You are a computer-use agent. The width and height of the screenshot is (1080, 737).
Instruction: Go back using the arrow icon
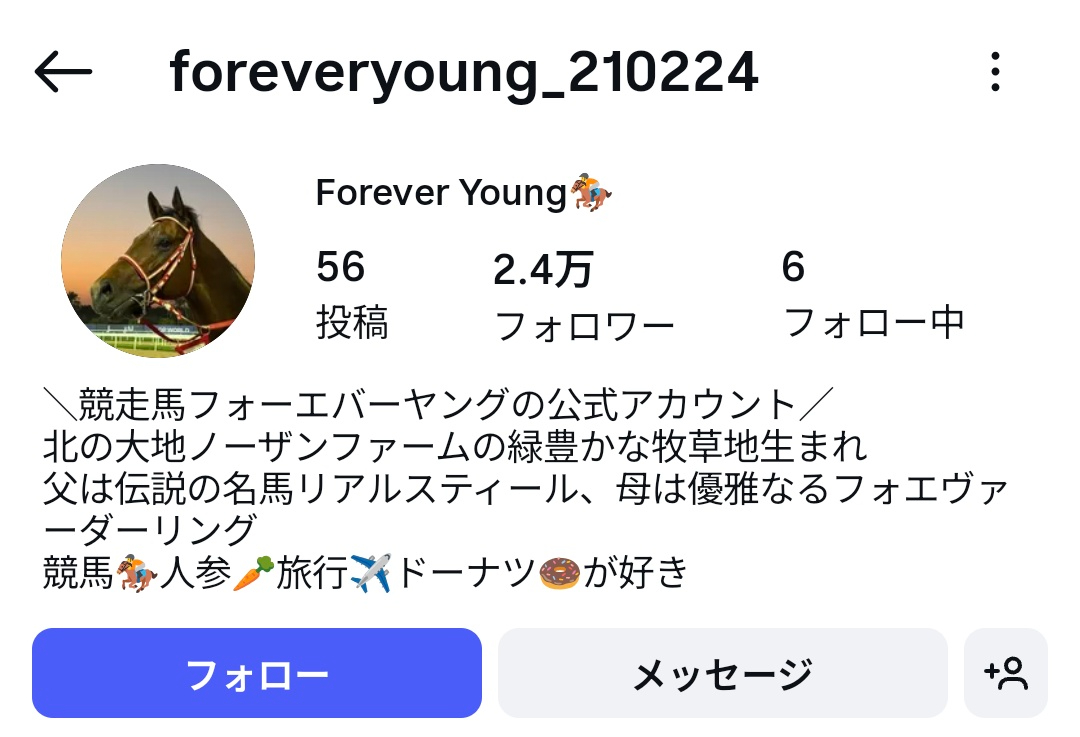point(63,72)
